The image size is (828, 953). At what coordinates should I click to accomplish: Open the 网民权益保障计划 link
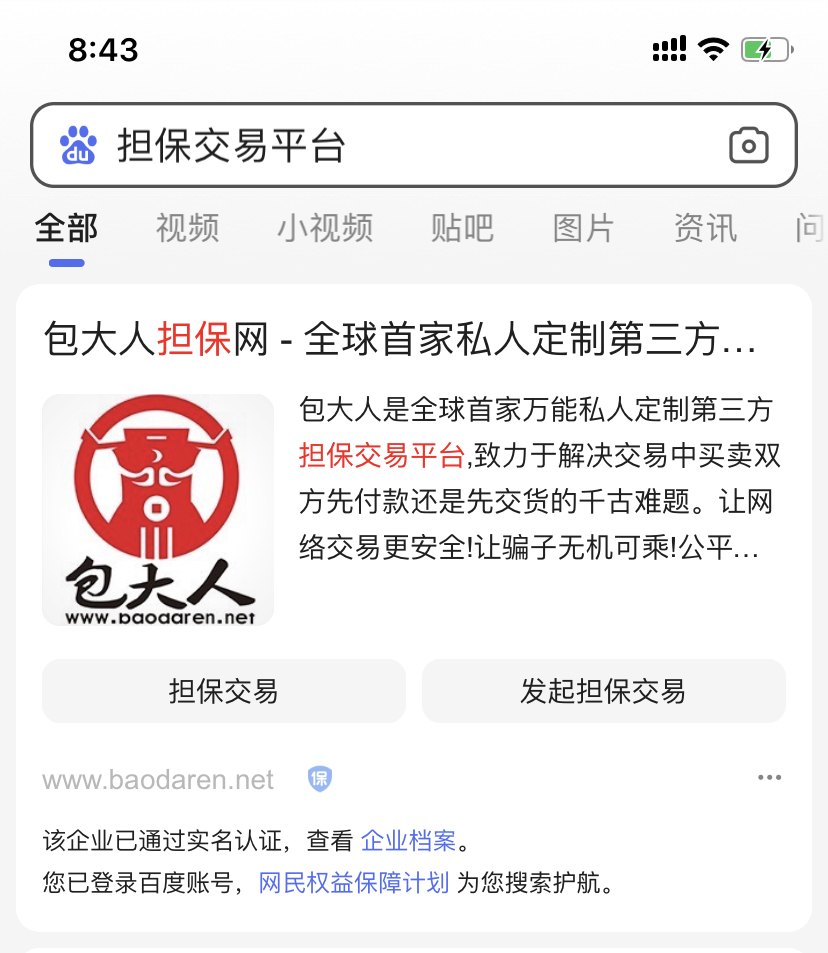[x=353, y=883]
